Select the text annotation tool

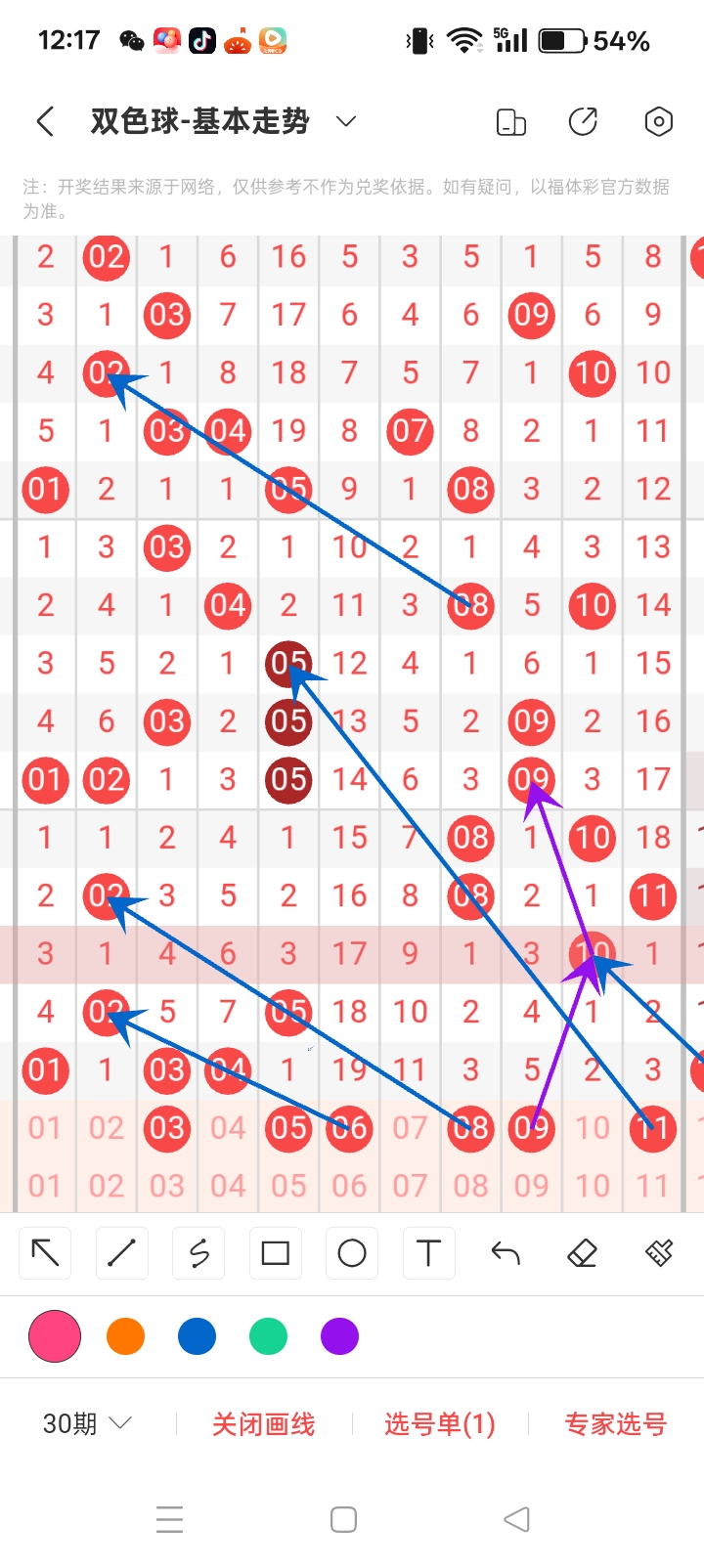tap(428, 1252)
